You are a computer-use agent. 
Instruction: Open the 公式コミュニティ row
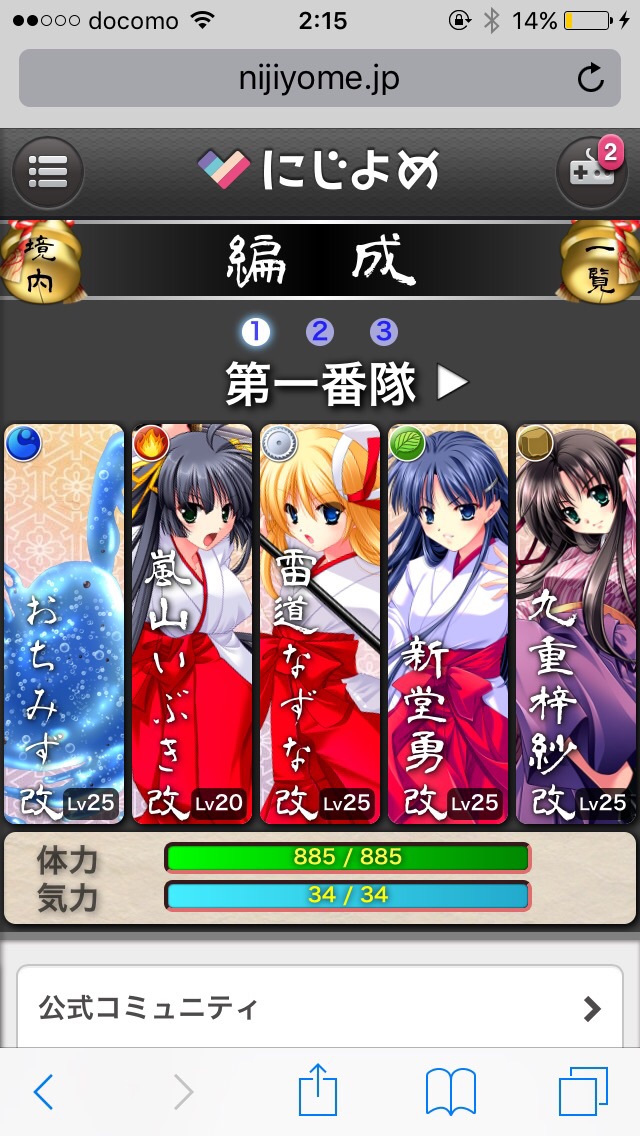(320, 1007)
